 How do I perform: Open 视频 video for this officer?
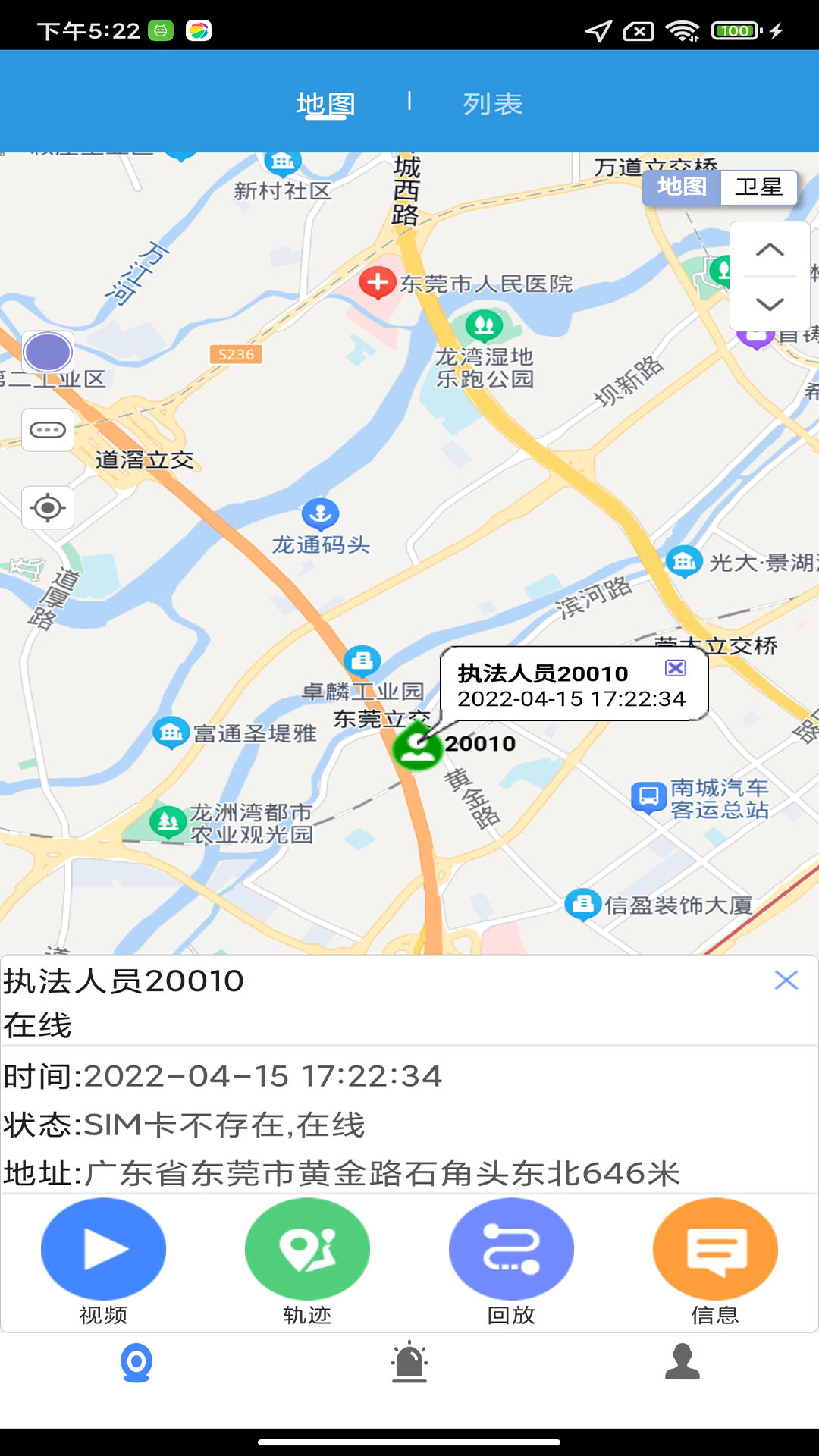pos(103,1249)
